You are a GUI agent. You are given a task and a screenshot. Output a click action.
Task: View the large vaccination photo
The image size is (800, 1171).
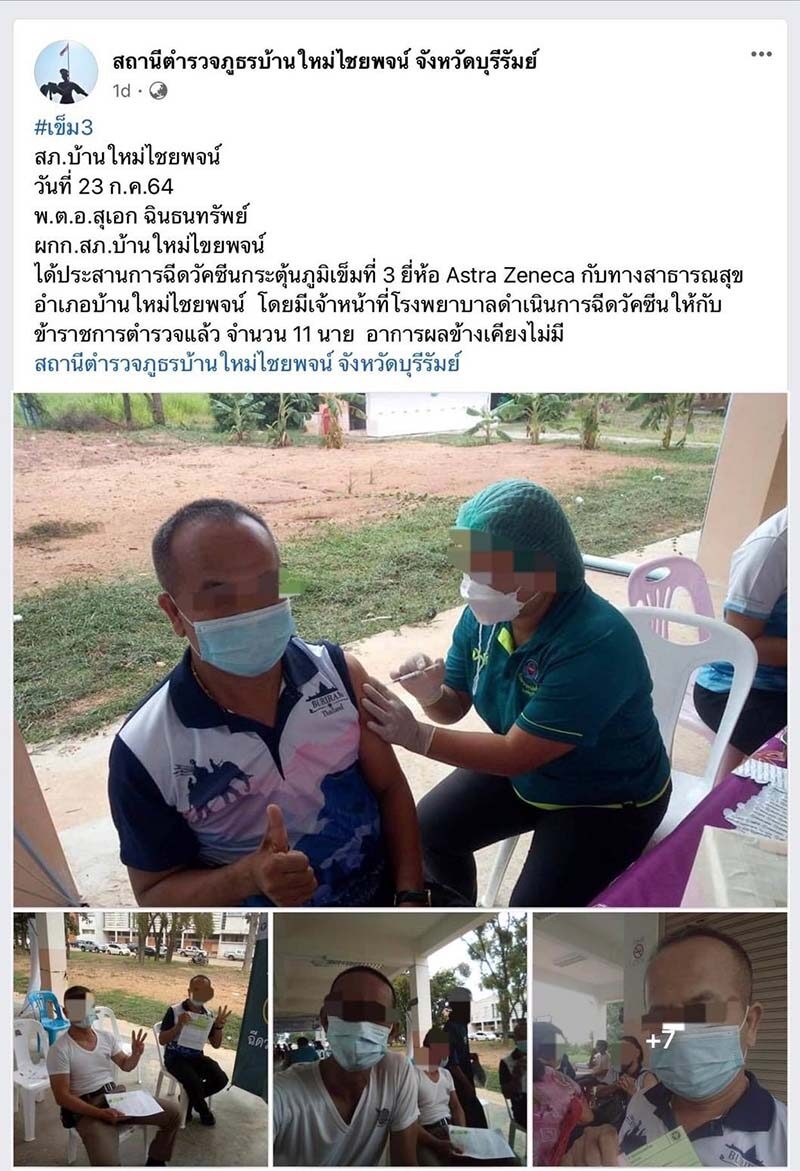click(x=400, y=648)
